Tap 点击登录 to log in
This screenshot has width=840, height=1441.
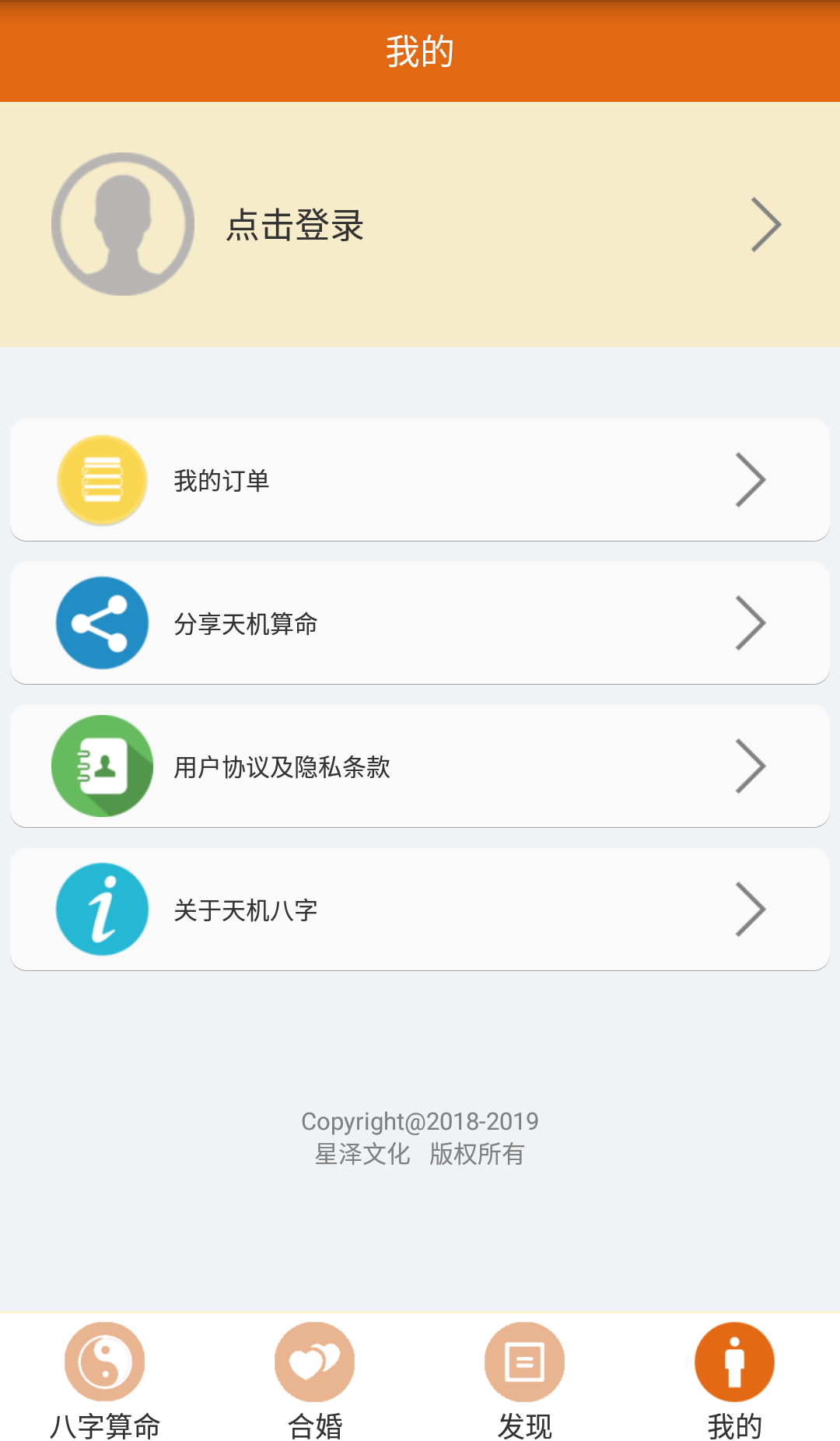tap(296, 226)
